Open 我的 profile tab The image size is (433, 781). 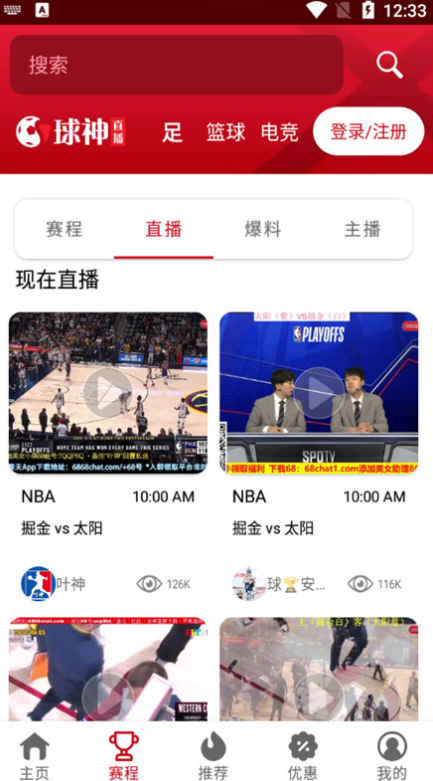[x=392, y=755]
